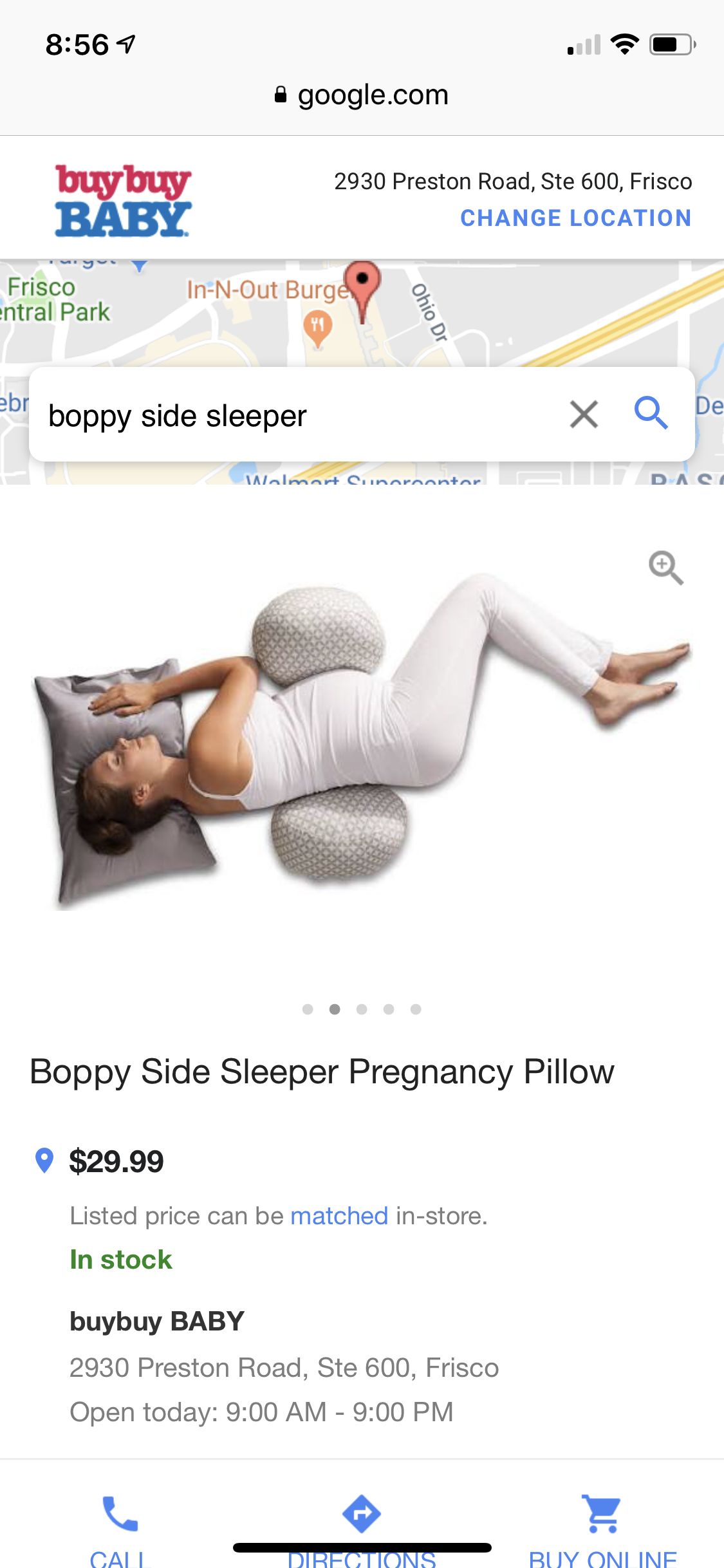
Task: Tap CHANGE LOCATION link
Action: click(575, 218)
